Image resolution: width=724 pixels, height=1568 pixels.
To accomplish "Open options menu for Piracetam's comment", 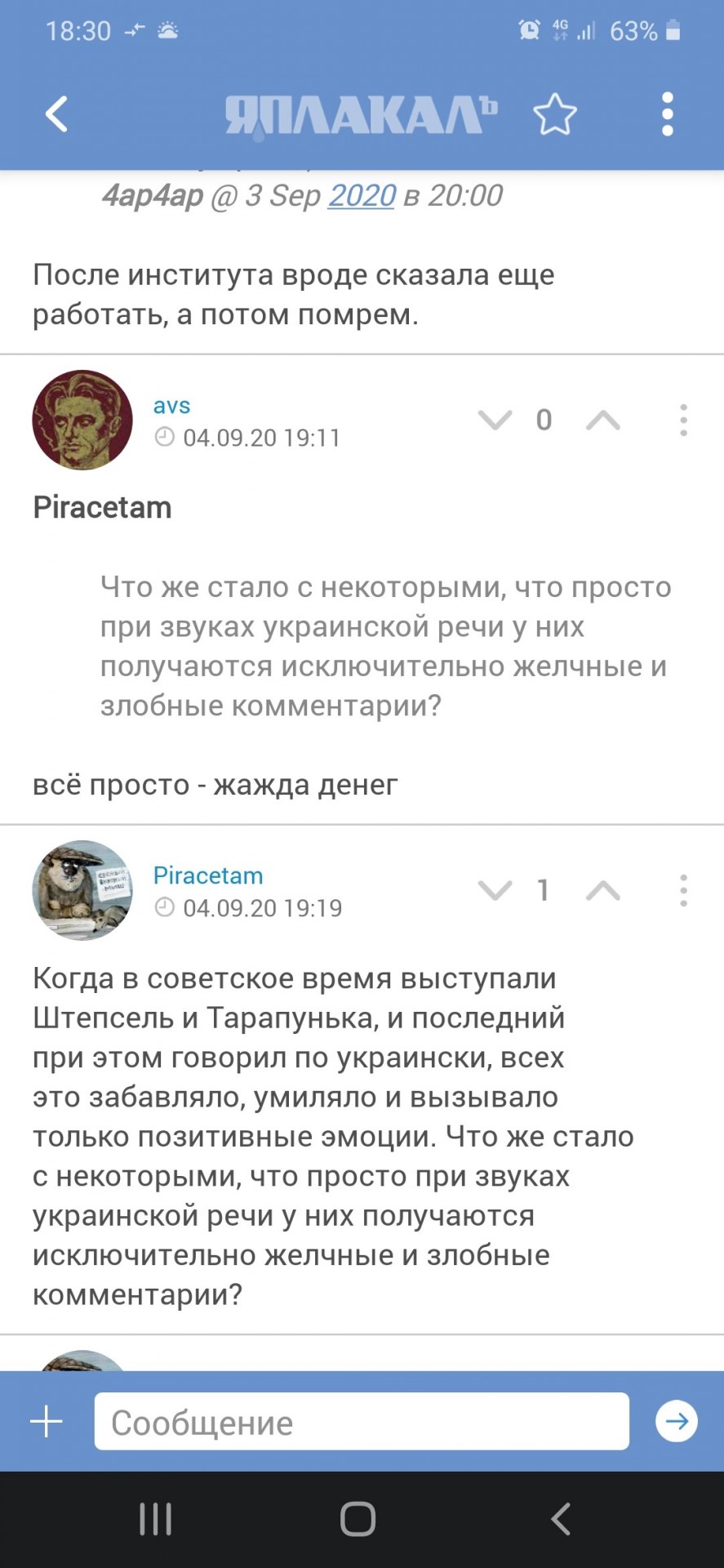I will (683, 890).
